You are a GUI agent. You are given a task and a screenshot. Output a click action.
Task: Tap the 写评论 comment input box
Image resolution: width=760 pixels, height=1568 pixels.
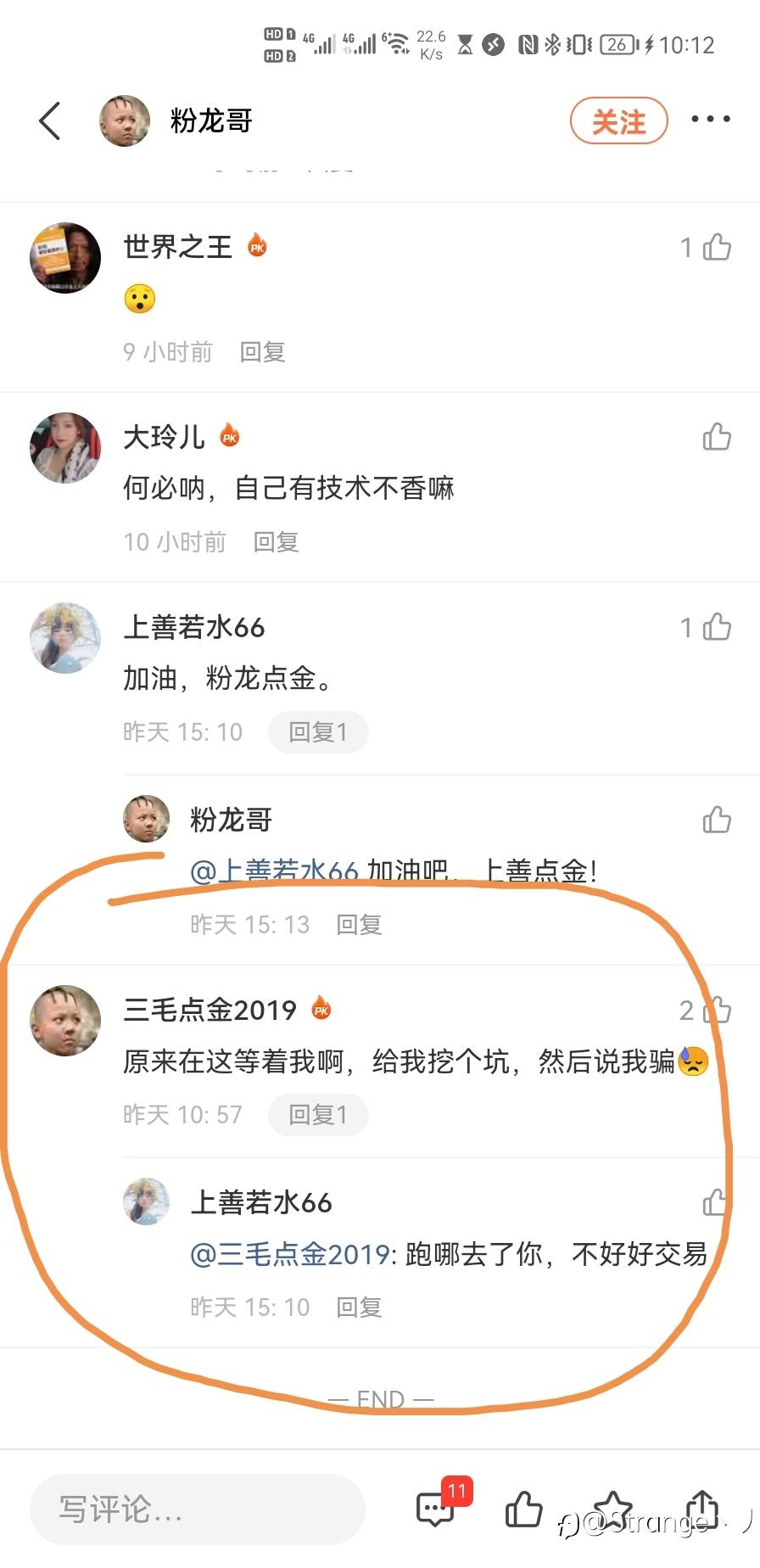click(x=197, y=1509)
